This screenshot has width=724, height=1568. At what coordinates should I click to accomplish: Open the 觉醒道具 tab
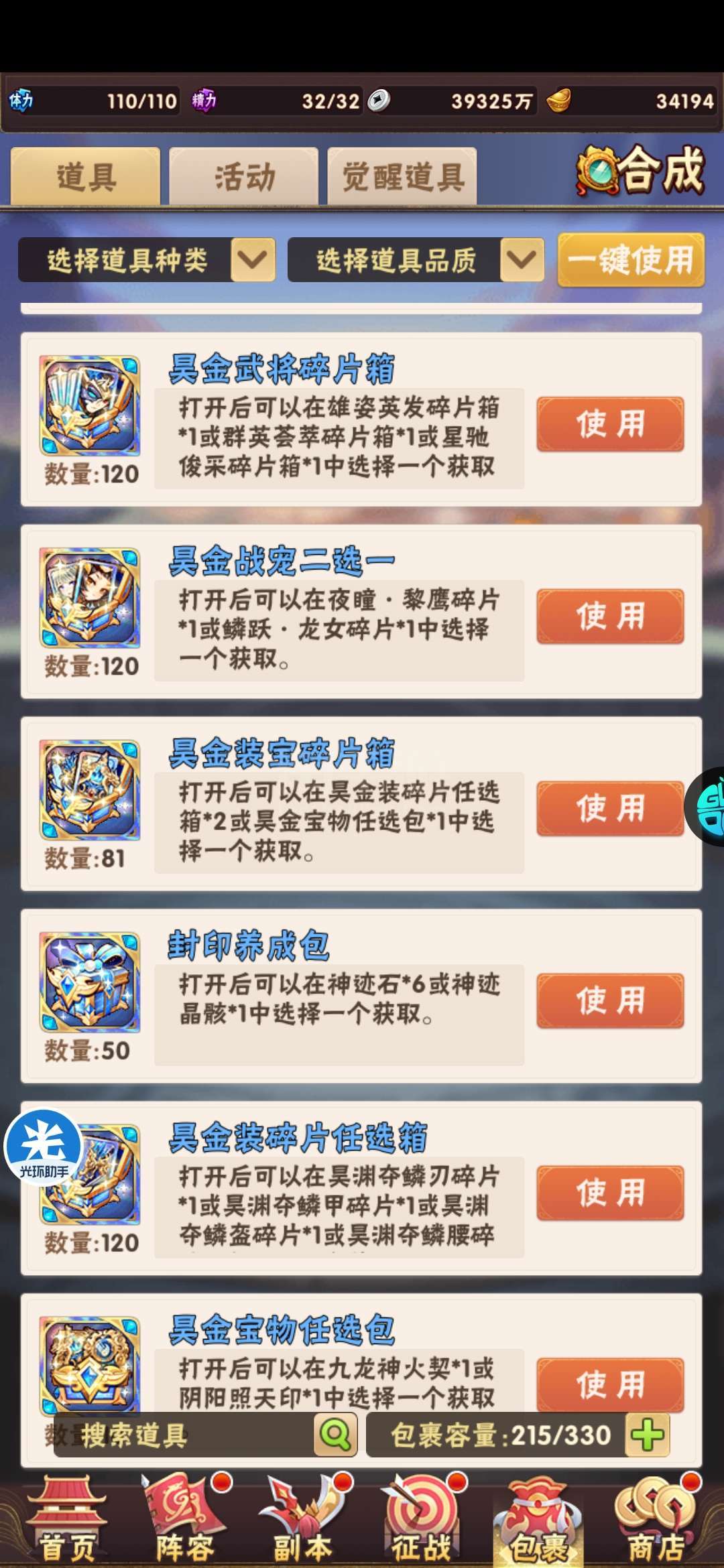click(x=402, y=176)
